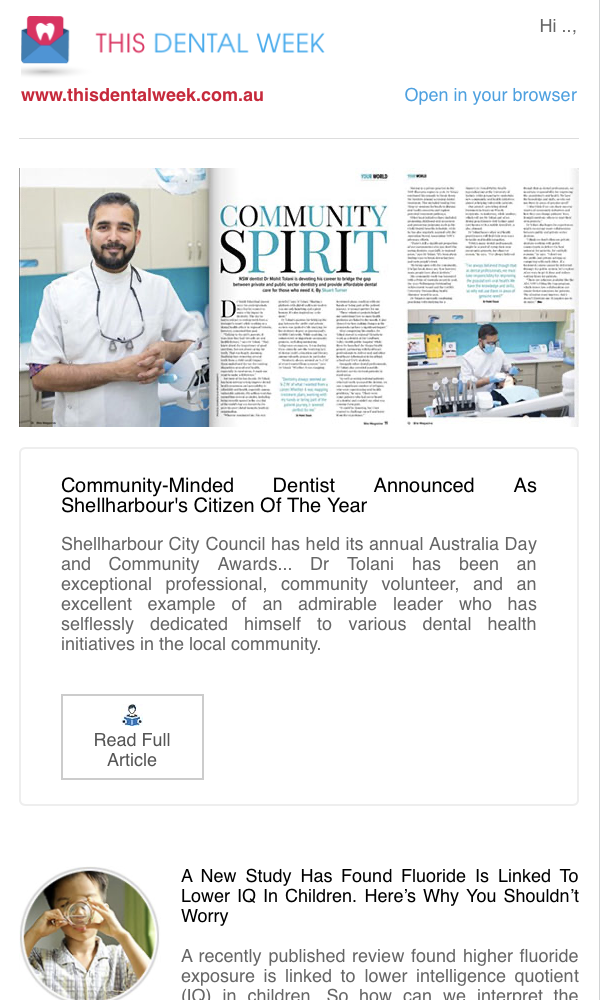This screenshot has width=600, height=1000.
Task: Tap the Read Full Article button
Action: 133,737
